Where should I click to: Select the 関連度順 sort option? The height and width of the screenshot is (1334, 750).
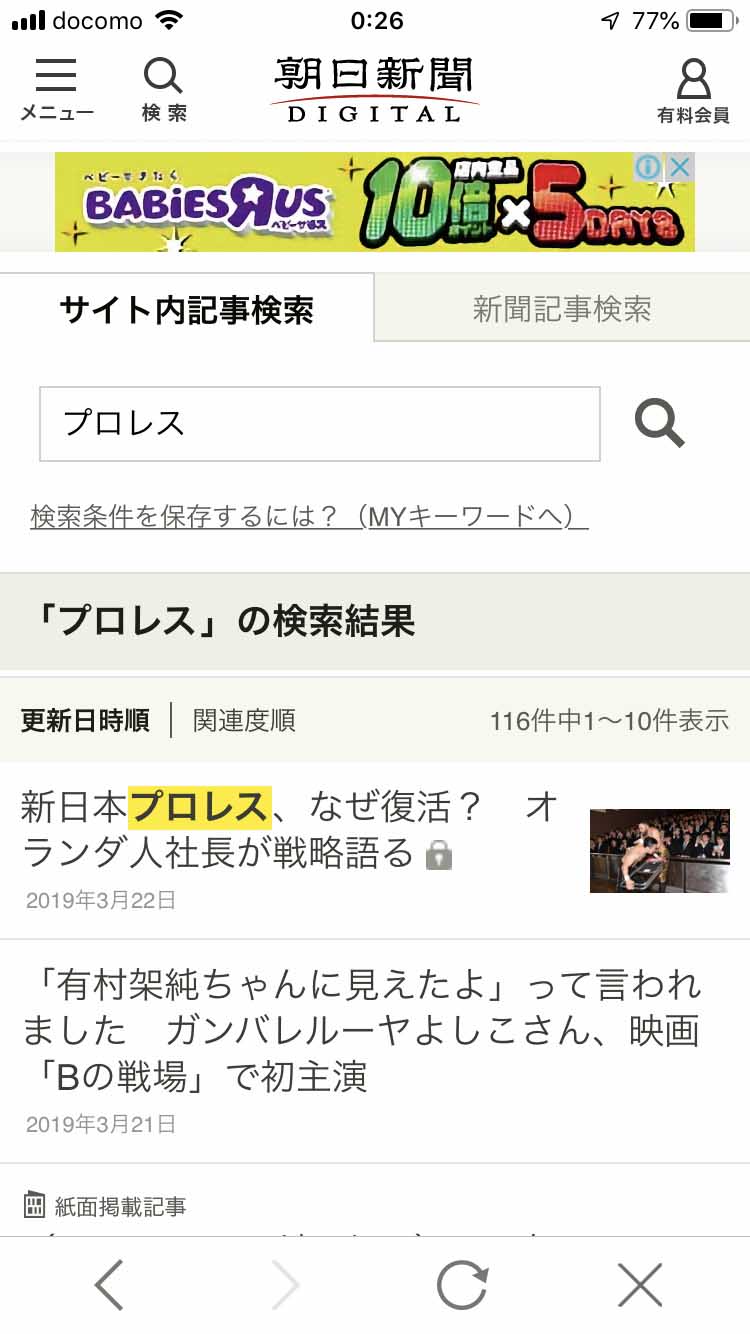pyautogui.click(x=243, y=719)
